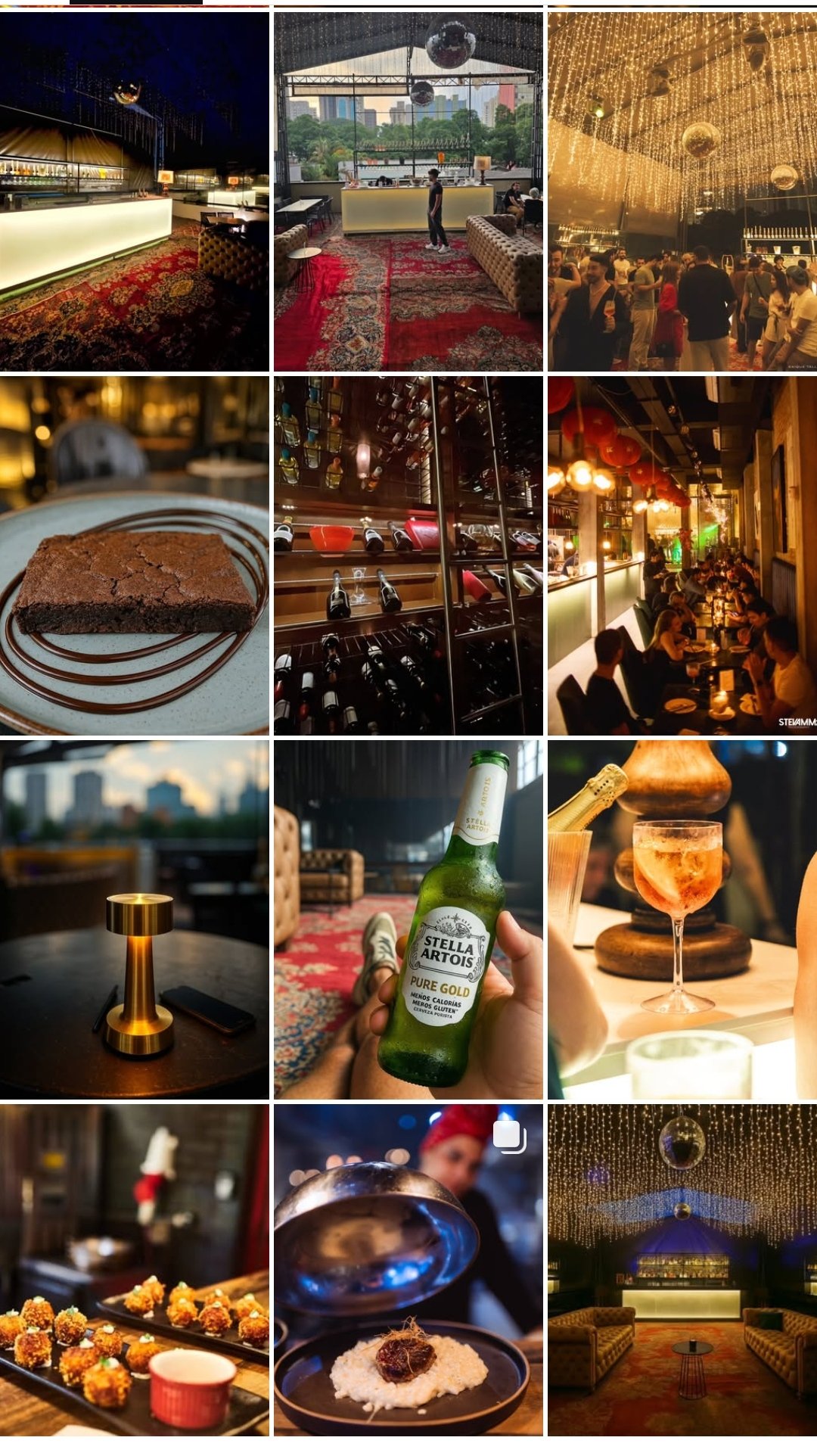The width and height of the screenshot is (817, 1456).
Task: Open the carousel post with risotto under cloche
Action: (408, 1269)
